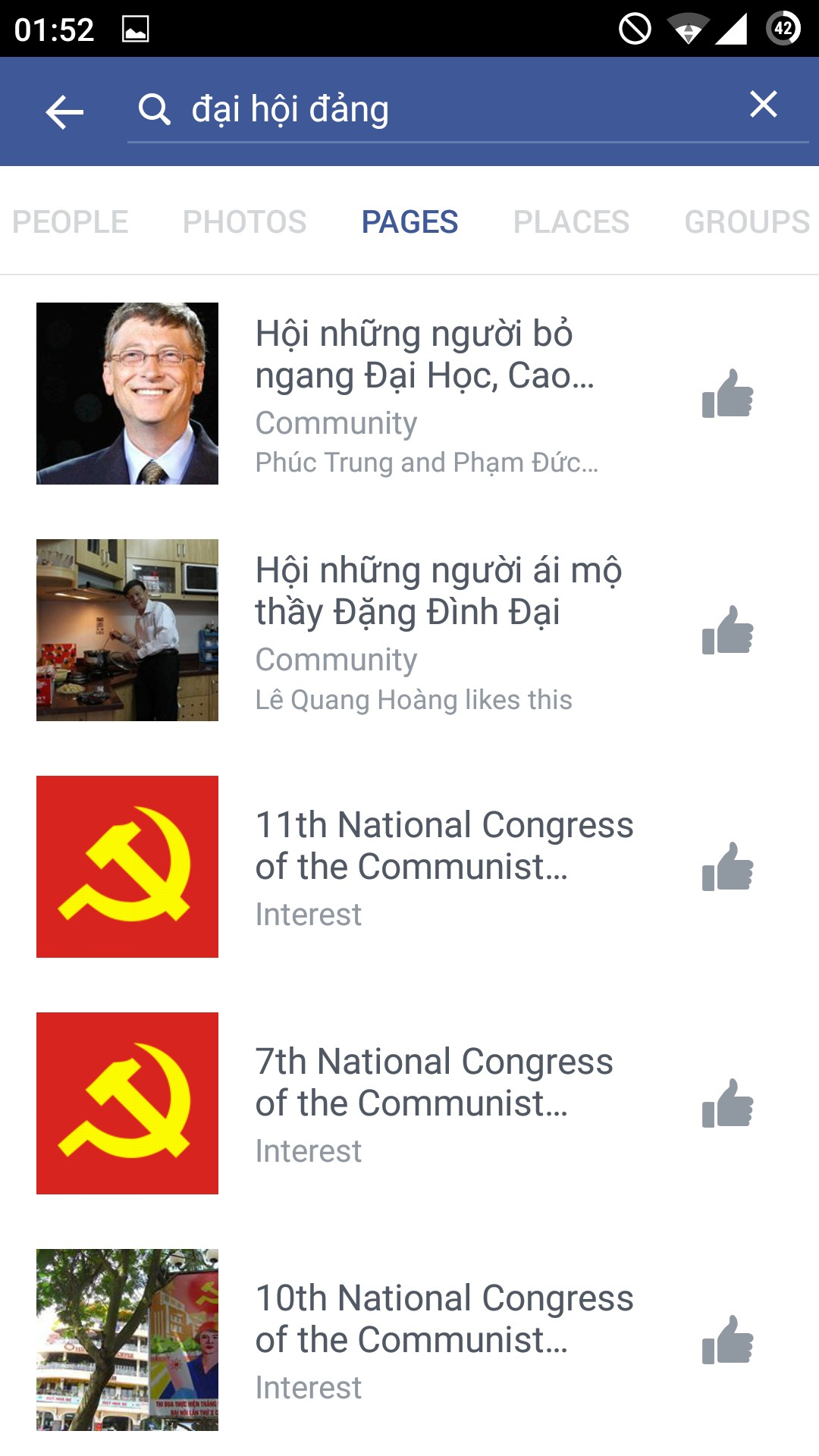Switch to the People tab
The height and width of the screenshot is (1456, 819).
71,221
